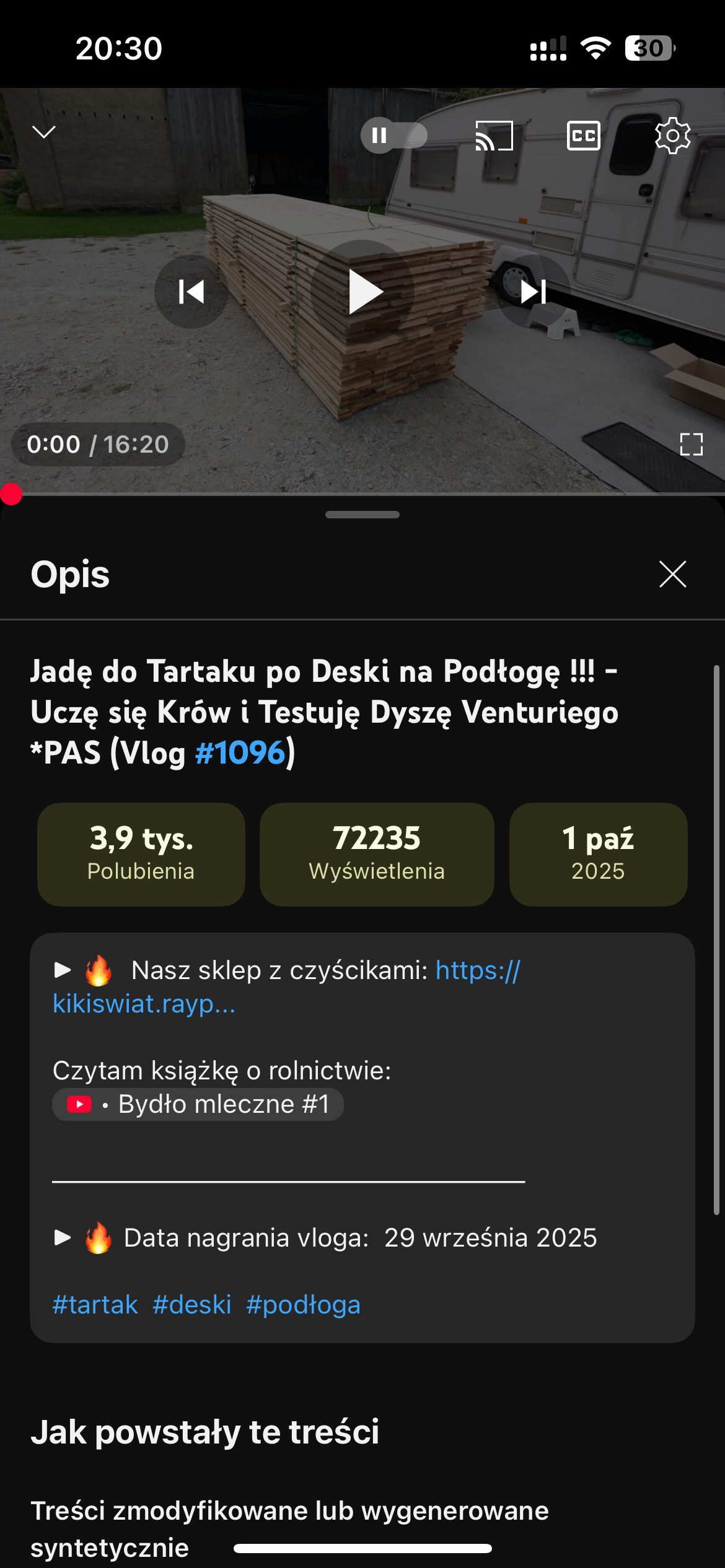Open the Bydło mleczne #1 video chip
The image size is (725, 1568).
[198, 1104]
